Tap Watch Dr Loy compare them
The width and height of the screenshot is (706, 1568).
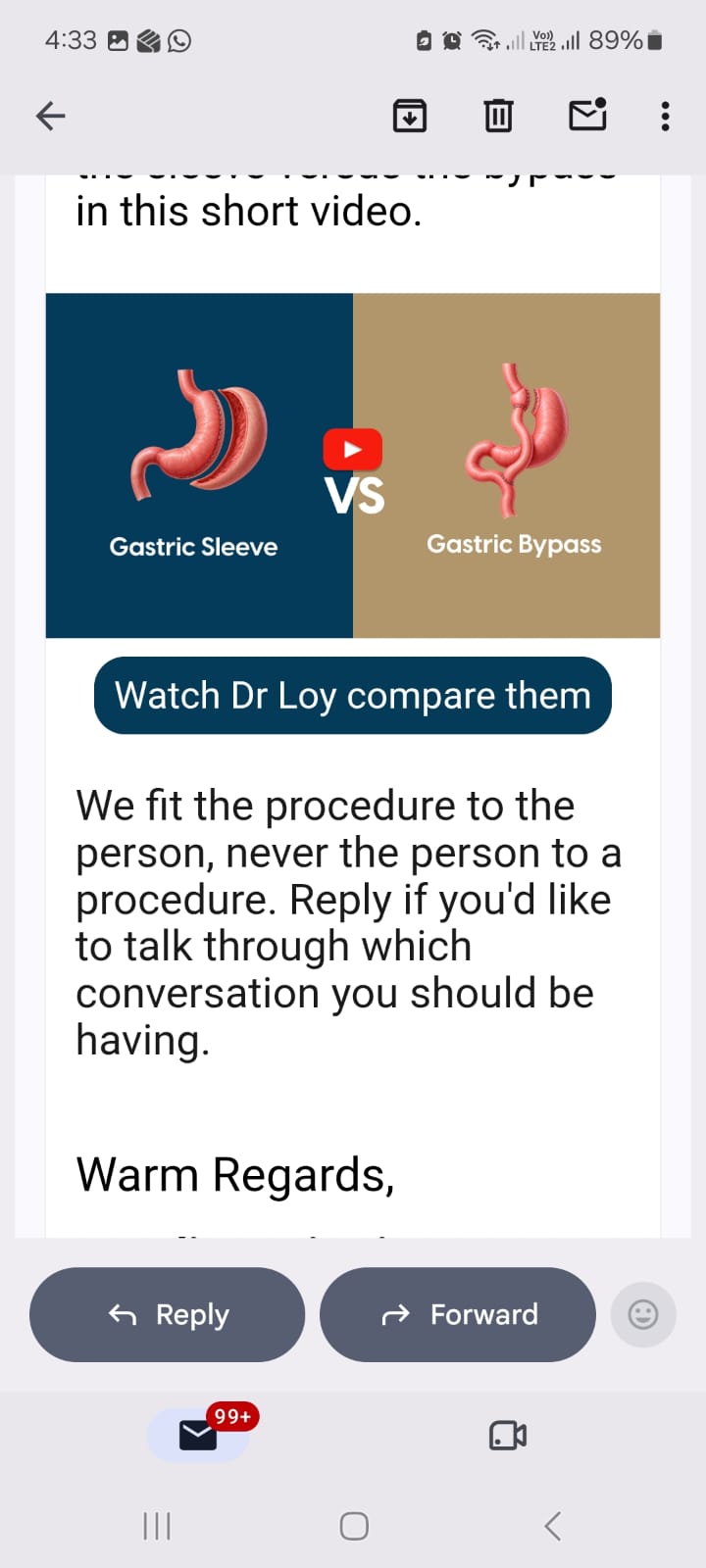pos(353,695)
